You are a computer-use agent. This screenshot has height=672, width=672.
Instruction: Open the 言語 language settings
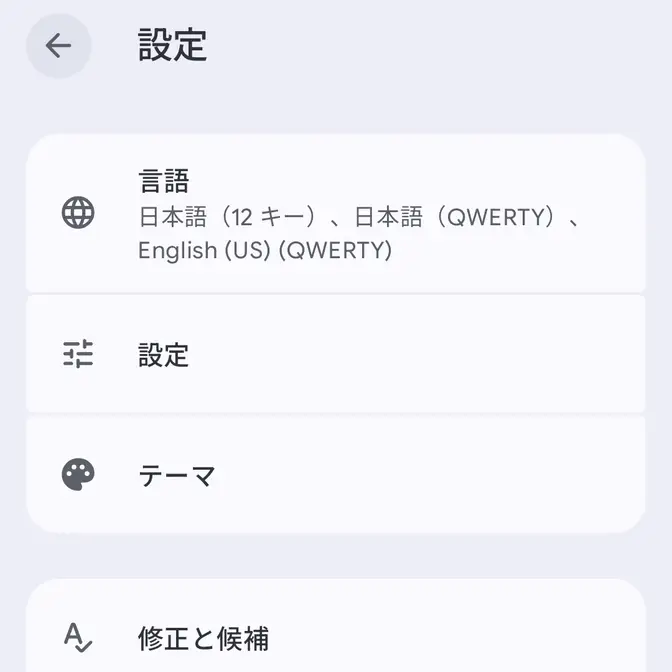[335, 213]
